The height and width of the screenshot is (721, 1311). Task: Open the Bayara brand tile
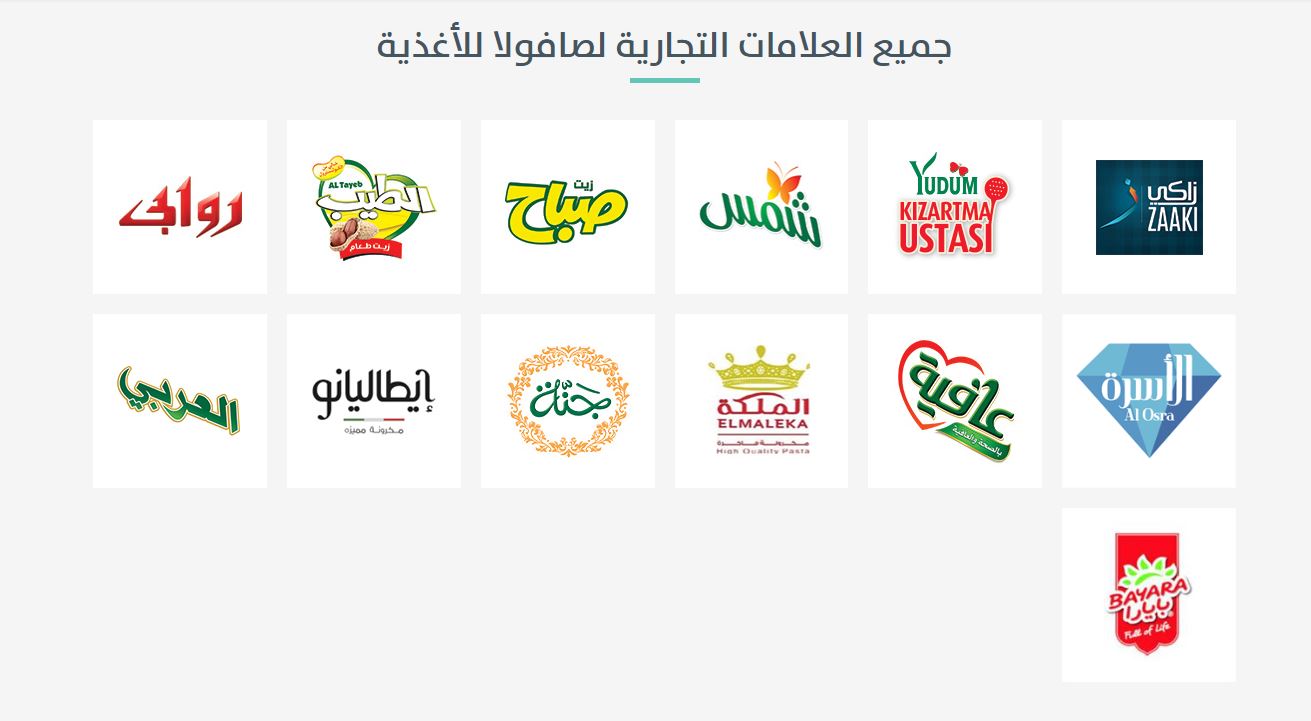[1148, 595]
